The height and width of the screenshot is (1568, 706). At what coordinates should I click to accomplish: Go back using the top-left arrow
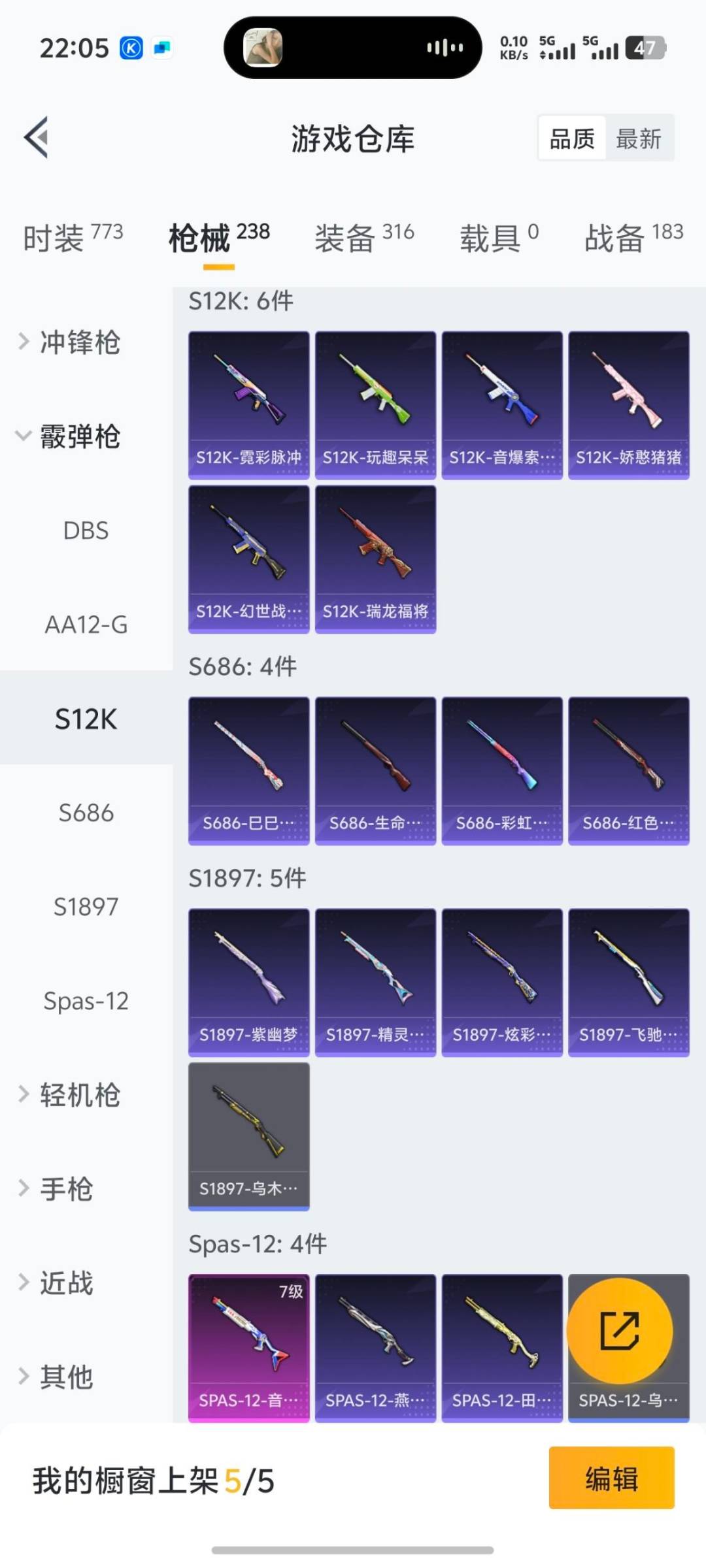[x=37, y=137]
